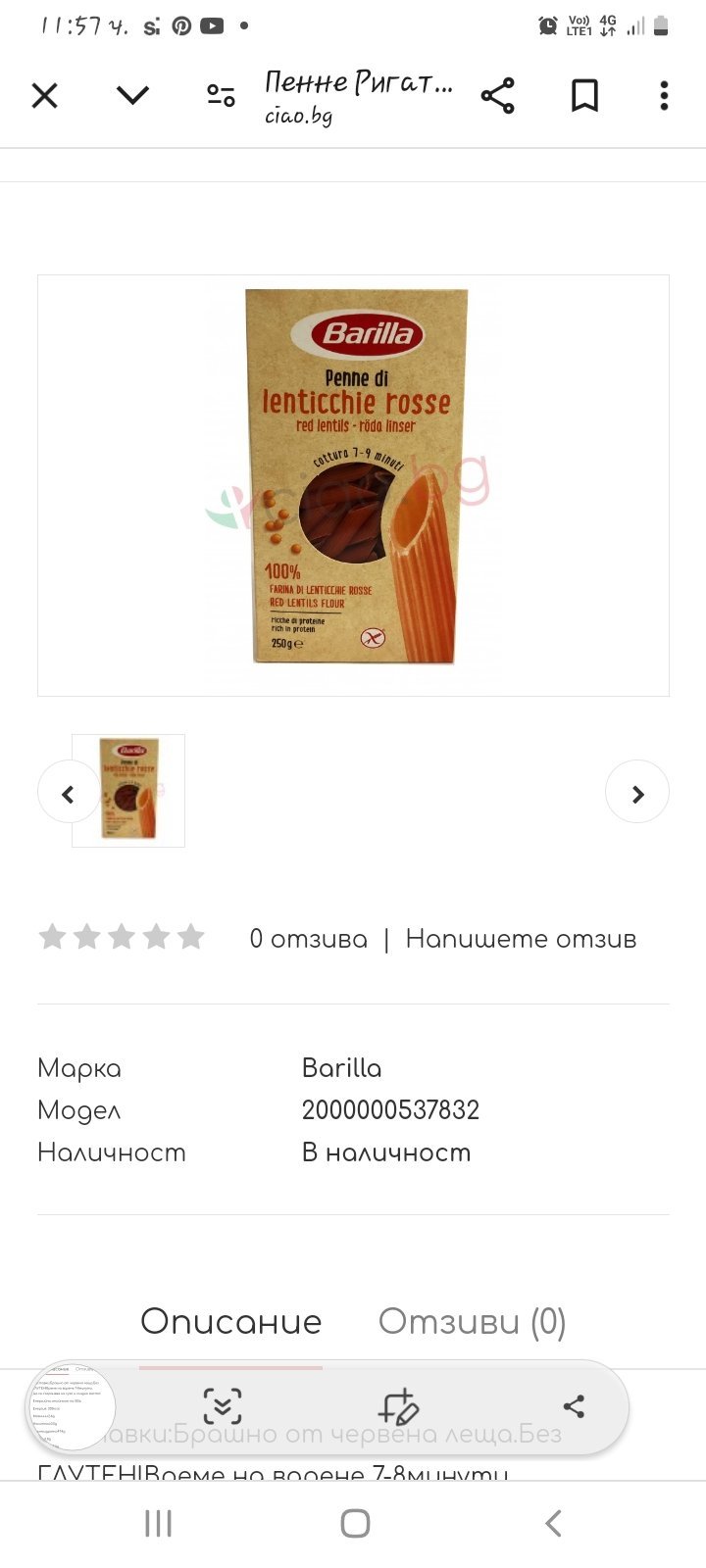Open the Barilla brand link
Screen dimensions: 706x1568
341,1068
